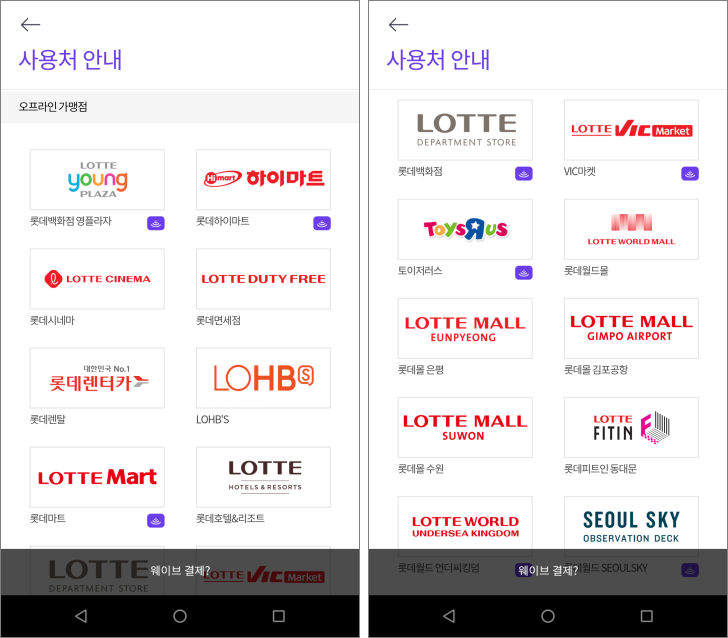
Task: Open the 롯데마트 tile
Action: [97, 477]
